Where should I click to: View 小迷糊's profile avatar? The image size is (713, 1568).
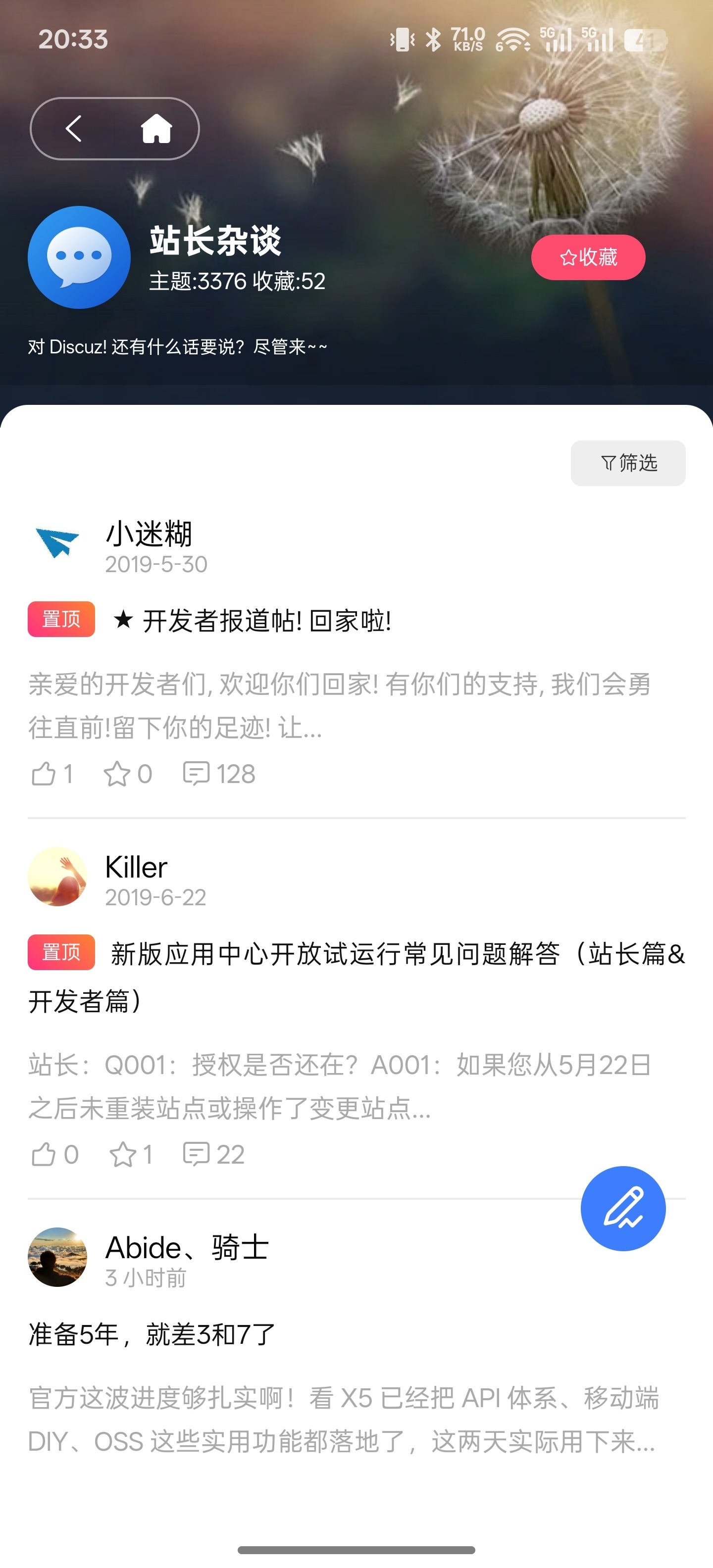pyautogui.click(x=57, y=543)
